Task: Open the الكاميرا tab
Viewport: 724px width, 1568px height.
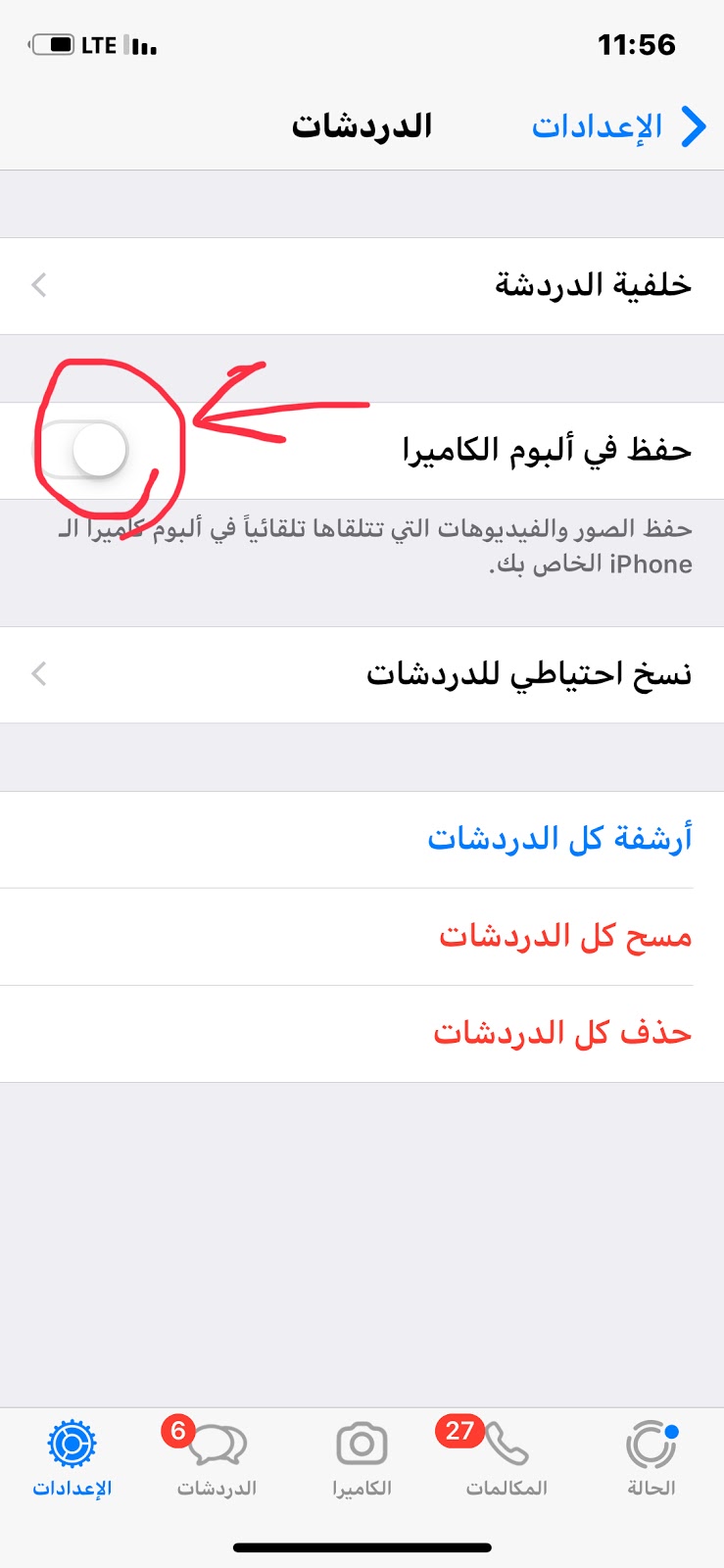Action: pos(362,1458)
